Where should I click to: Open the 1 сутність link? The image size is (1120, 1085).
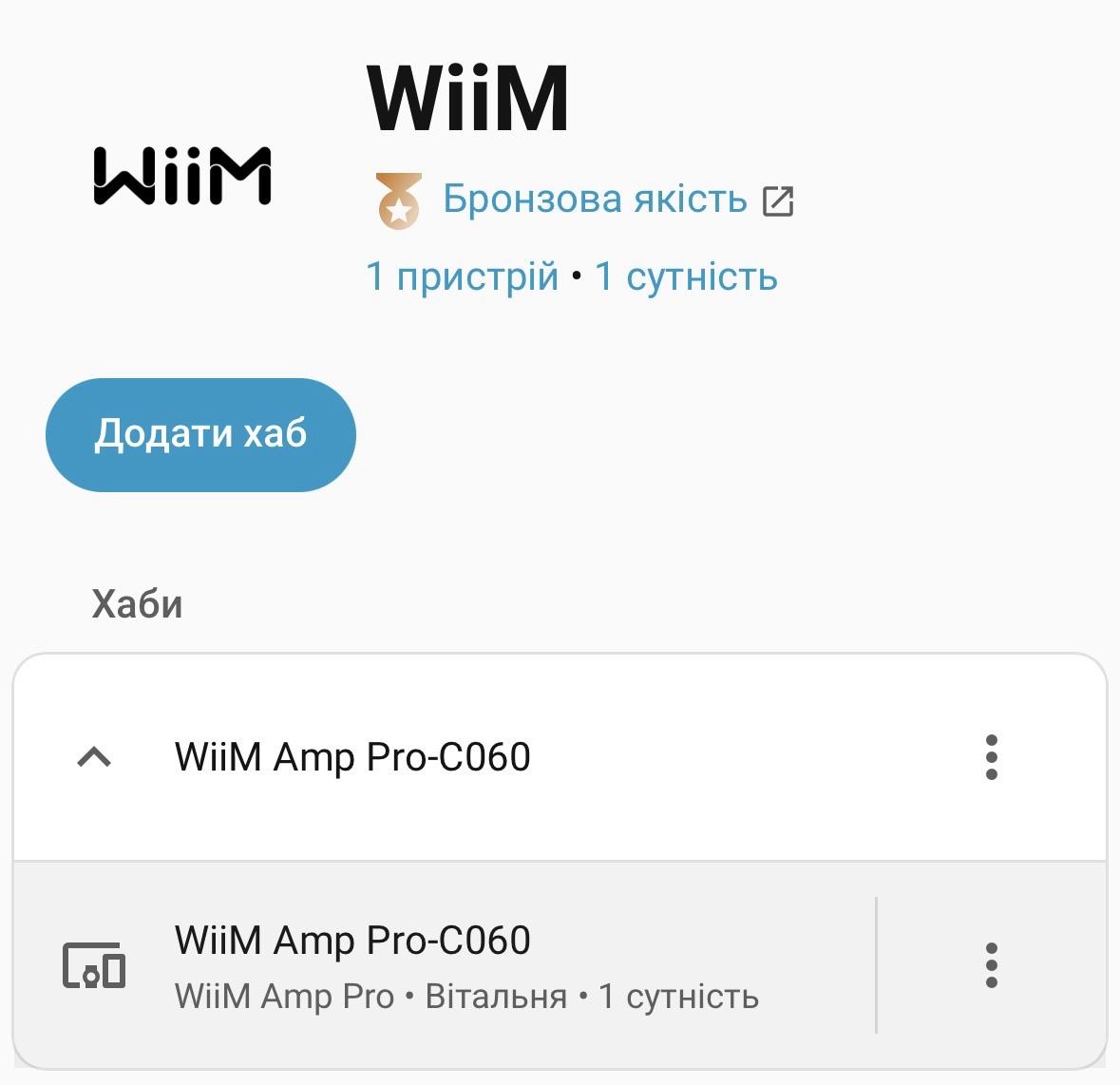click(x=686, y=276)
